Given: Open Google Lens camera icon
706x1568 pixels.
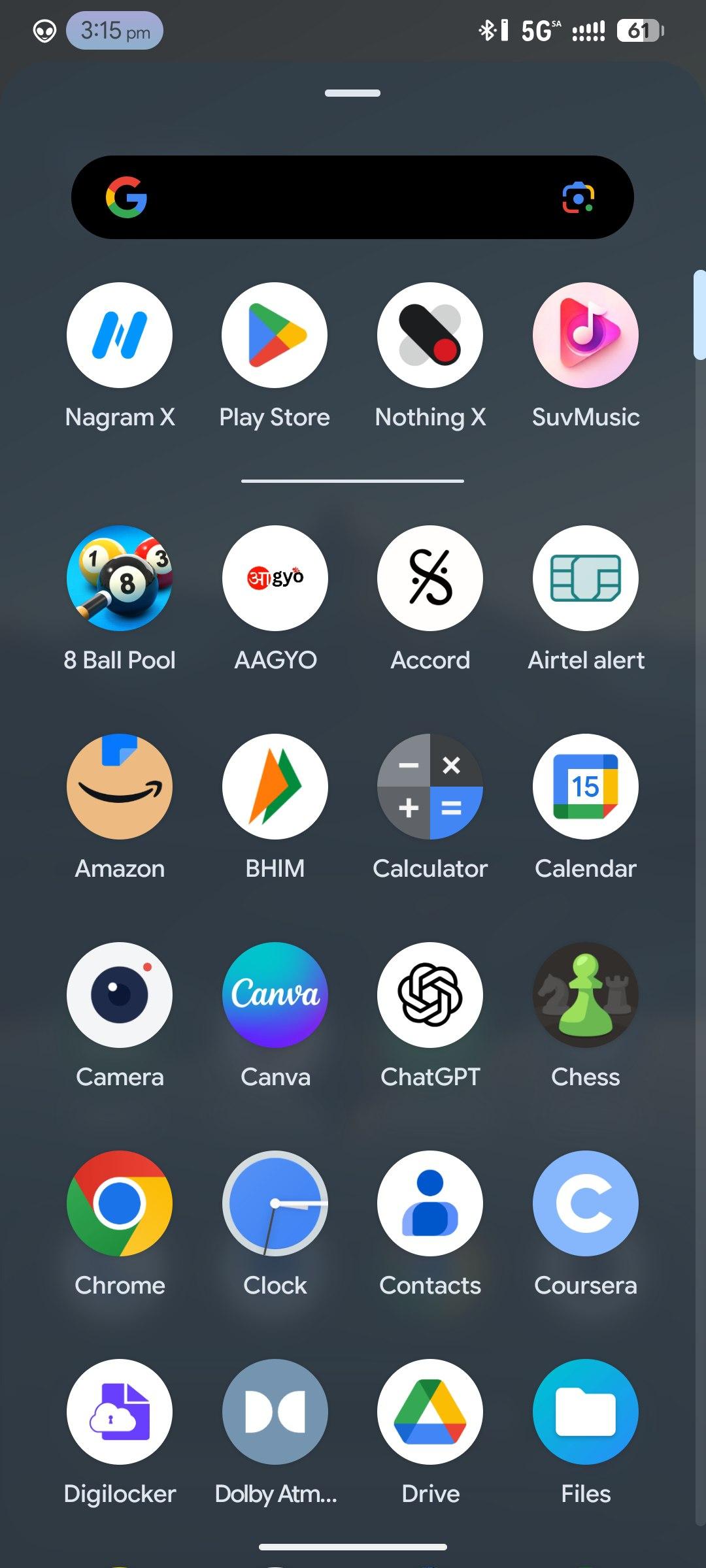Looking at the screenshot, I should 579,197.
